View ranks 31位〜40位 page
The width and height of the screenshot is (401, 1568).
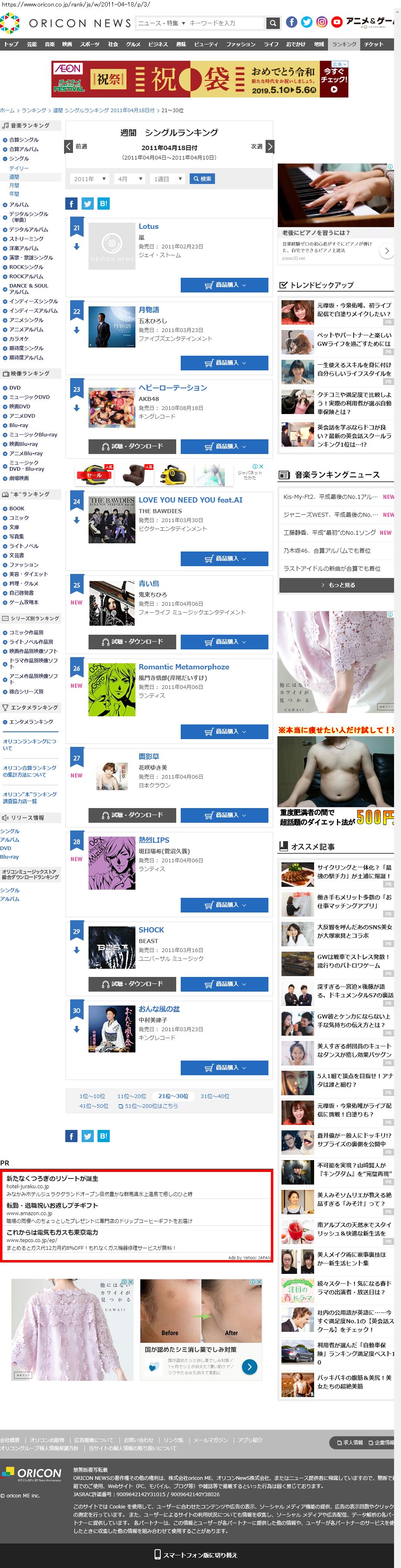[x=215, y=1096]
